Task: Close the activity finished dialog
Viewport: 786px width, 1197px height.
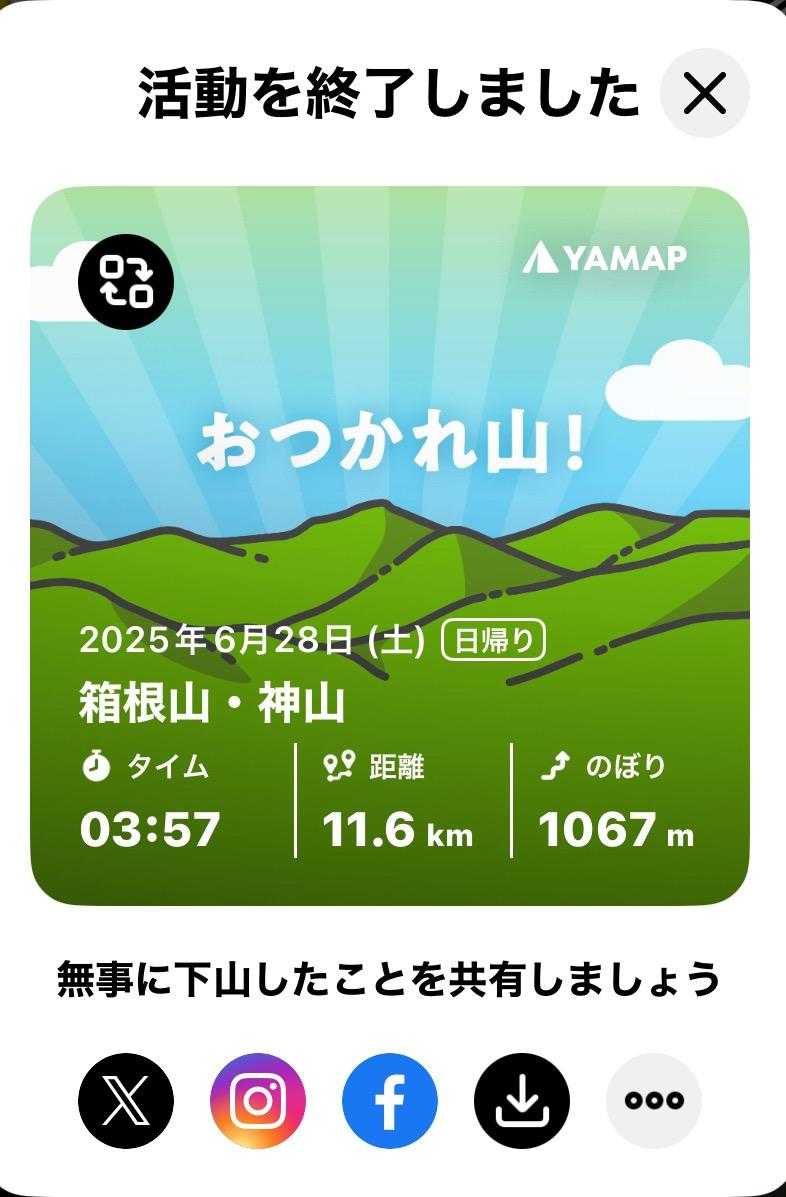Action: point(704,94)
